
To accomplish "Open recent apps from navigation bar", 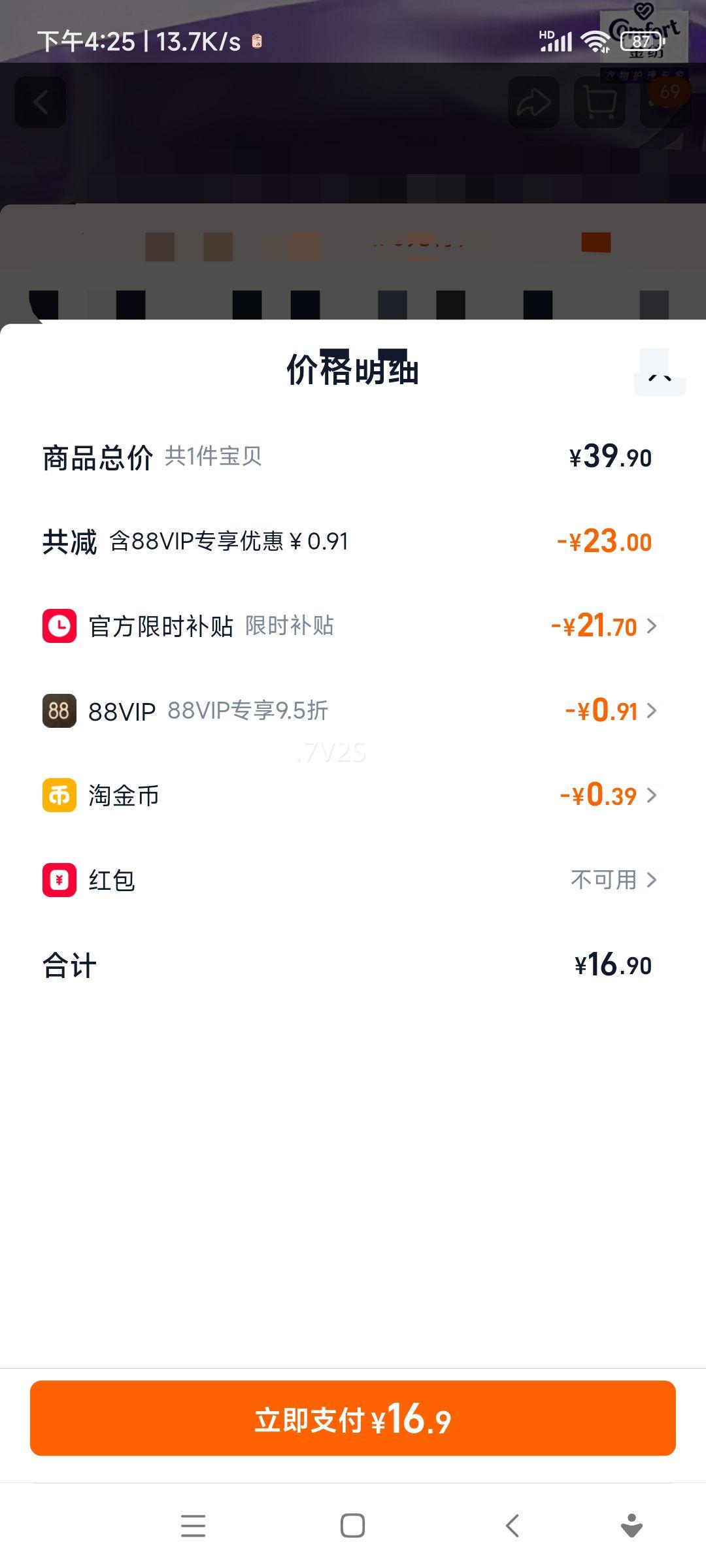I will tap(193, 1526).
